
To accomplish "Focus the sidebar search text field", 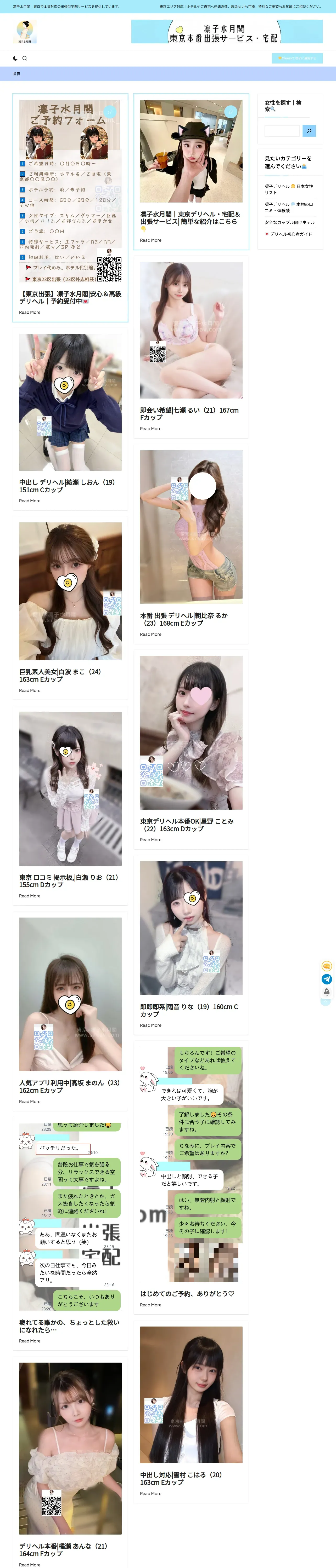I will coord(282,131).
